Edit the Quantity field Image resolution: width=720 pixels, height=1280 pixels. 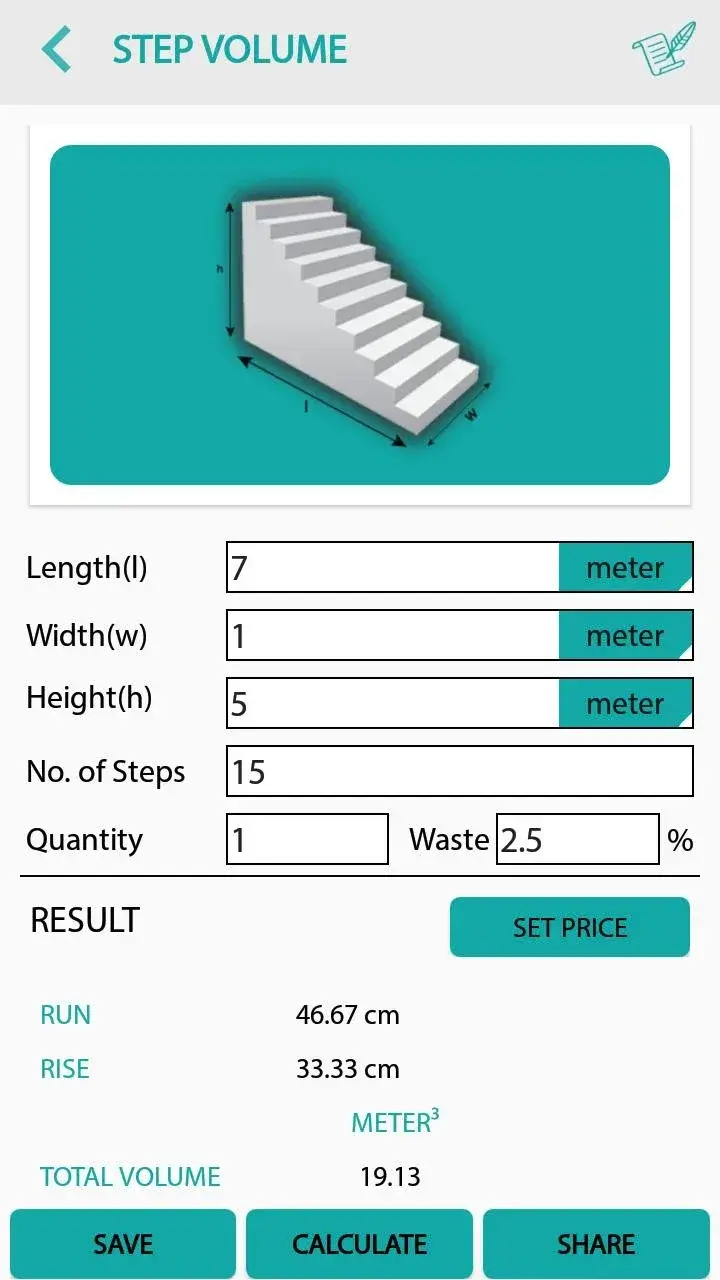(307, 840)
